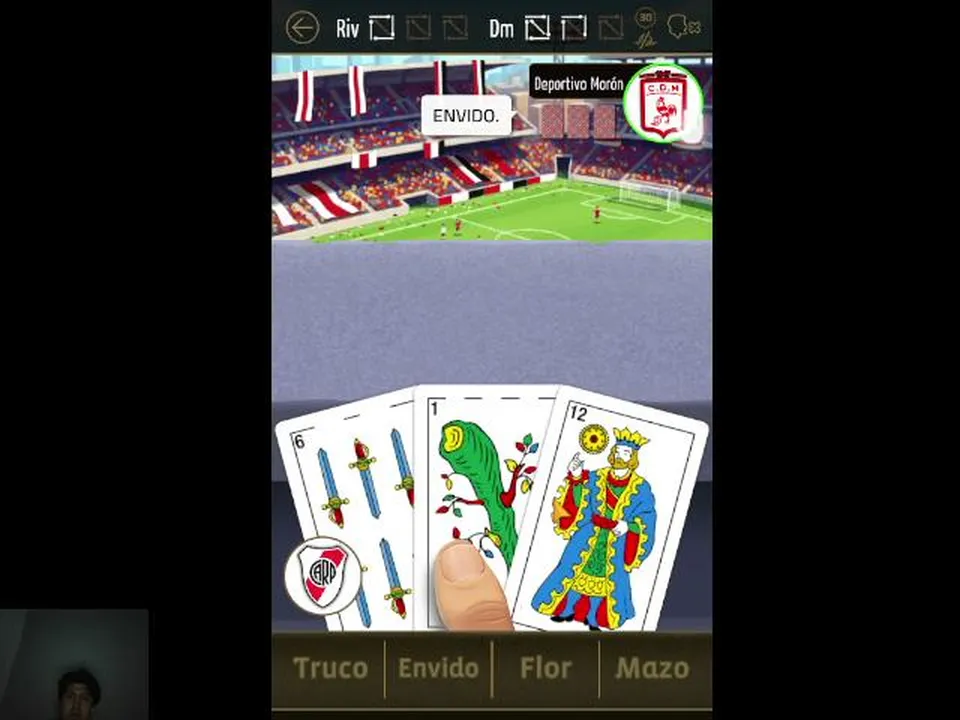Fold by tapping Mazo
Viewport: 960px width, 720px height.
coord(652,668)
